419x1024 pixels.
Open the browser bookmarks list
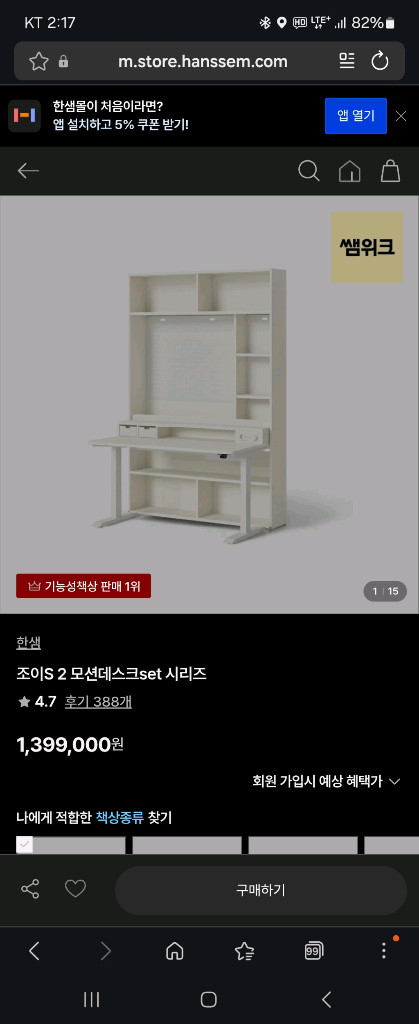coord(244,951)
